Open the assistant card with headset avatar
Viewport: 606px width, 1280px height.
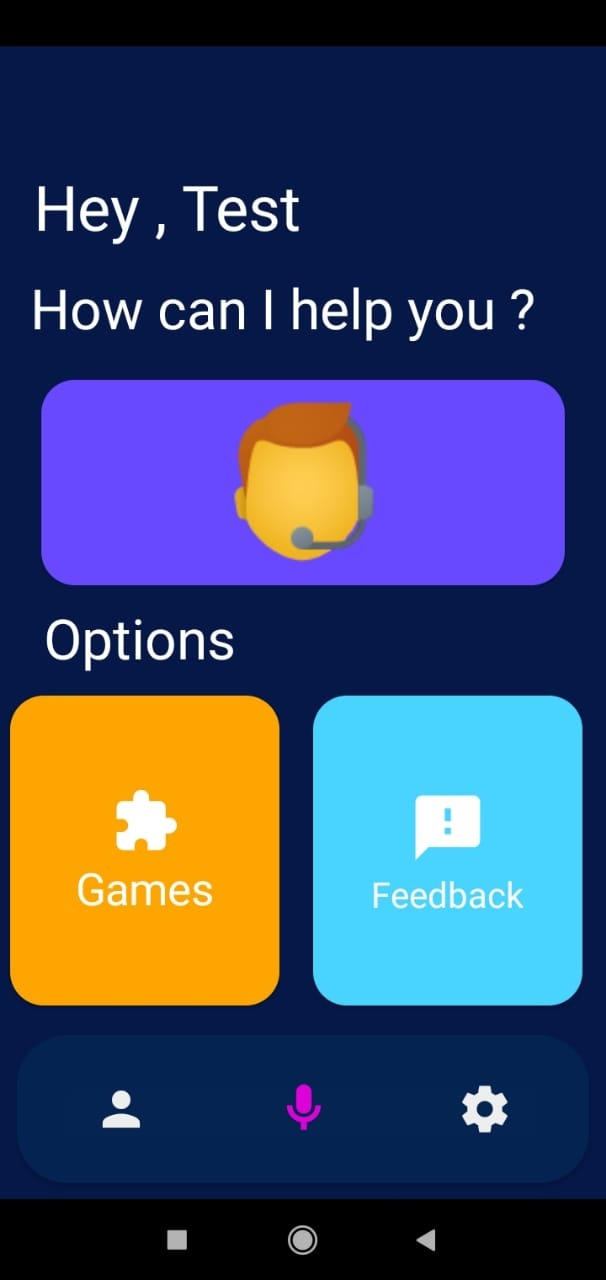click(x=302, y=482)
